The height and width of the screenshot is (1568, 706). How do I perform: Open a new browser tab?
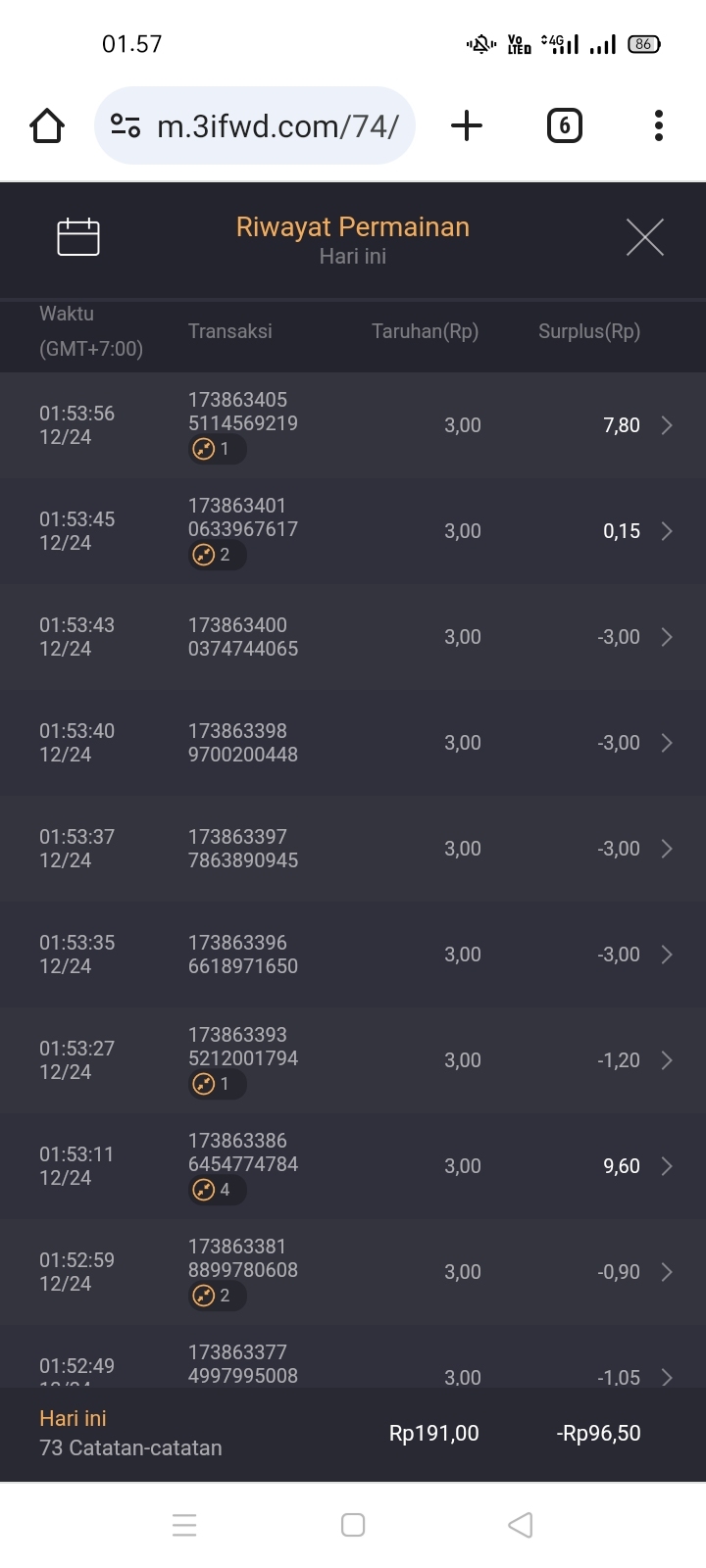point(467,125)
